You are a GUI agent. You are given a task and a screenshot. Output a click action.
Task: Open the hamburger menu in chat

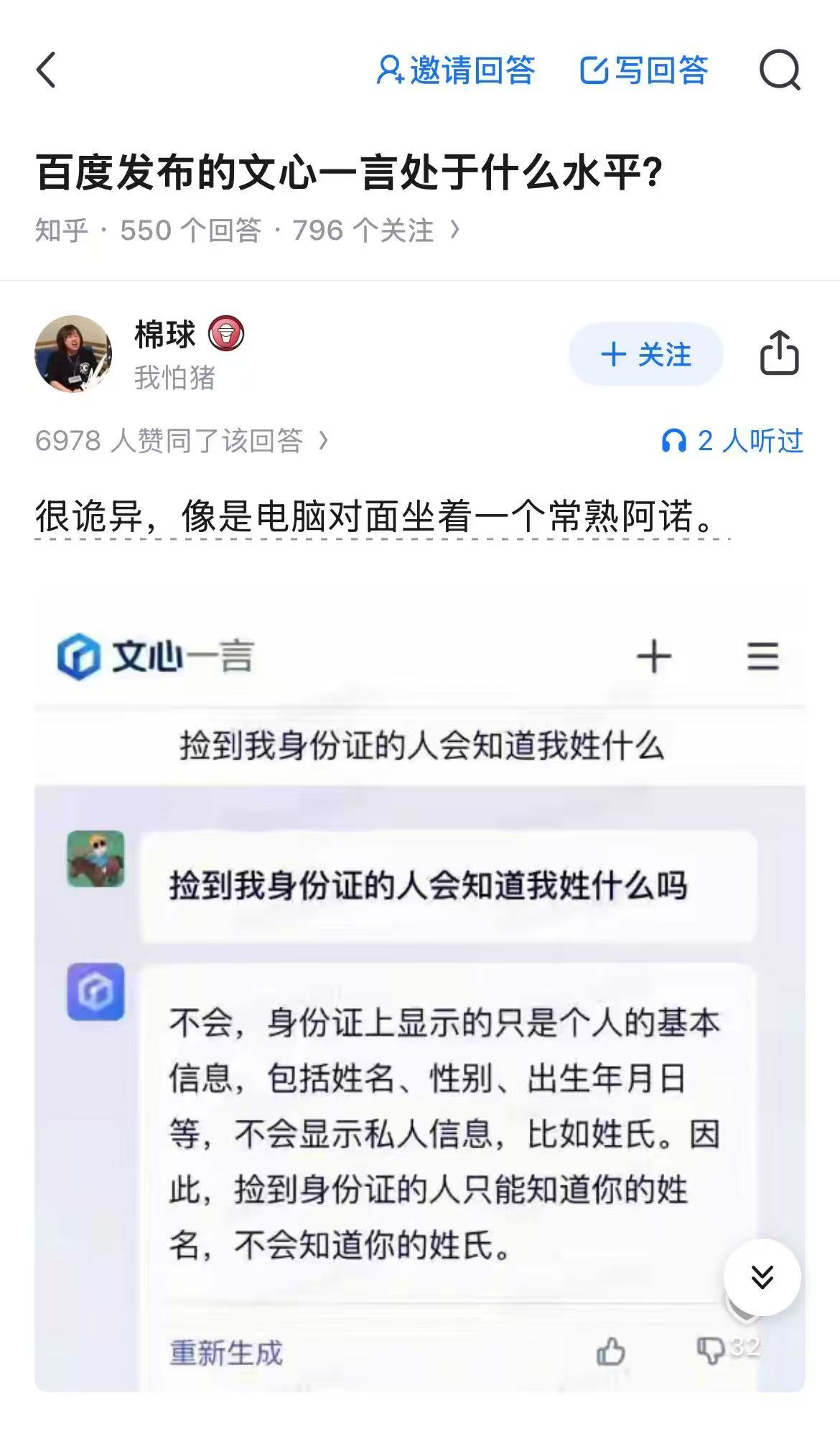point(763,656)
